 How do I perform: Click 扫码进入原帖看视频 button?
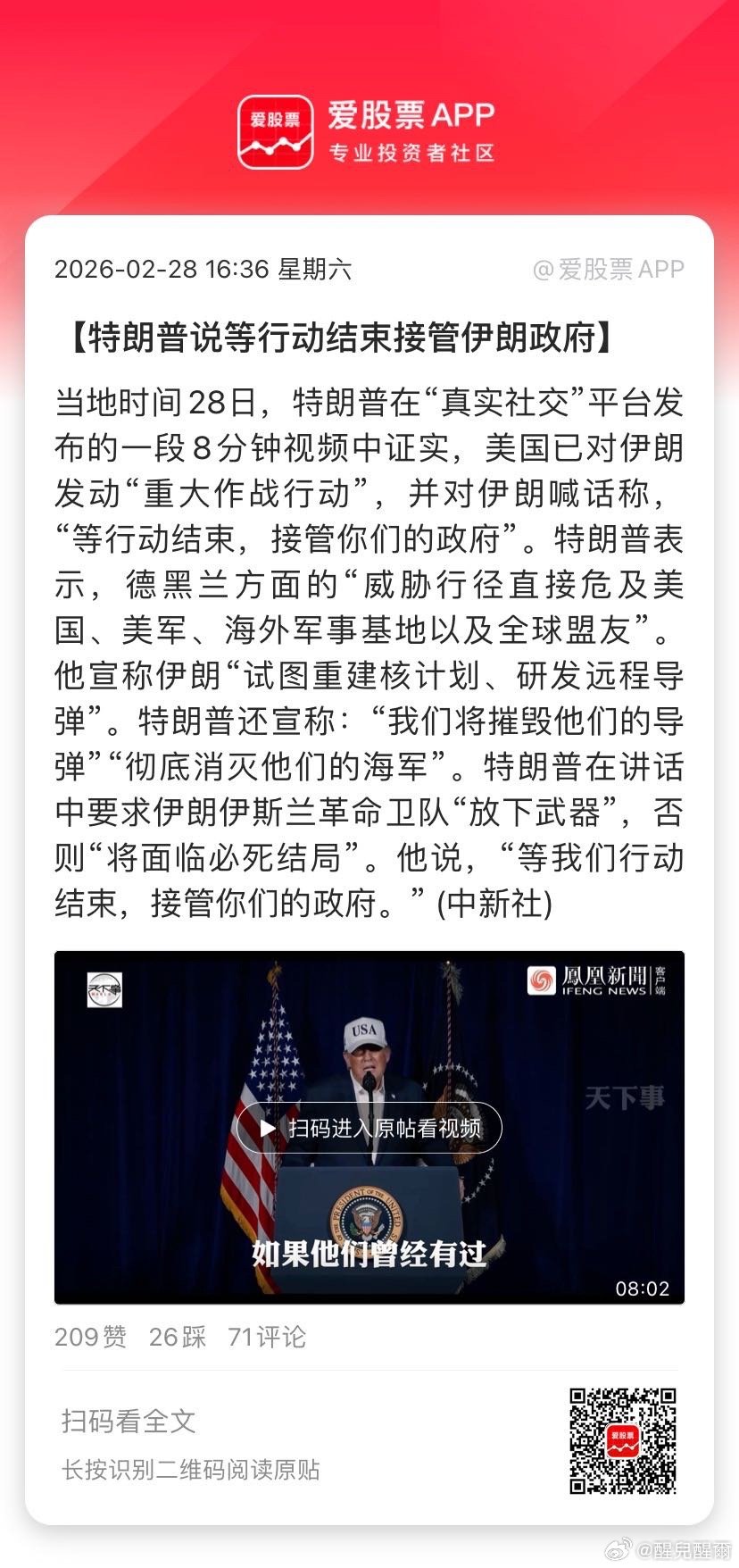(369, 1128)
